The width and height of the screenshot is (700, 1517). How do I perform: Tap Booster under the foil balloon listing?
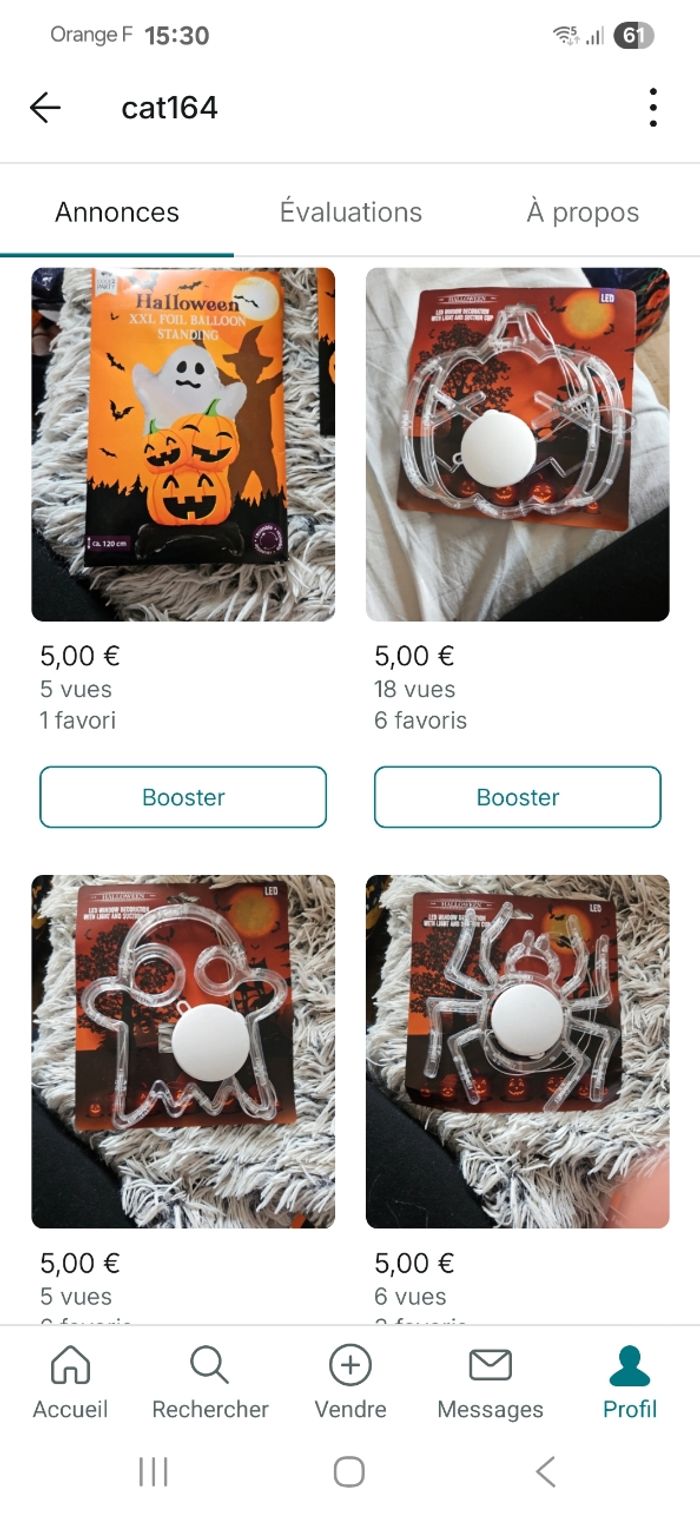coord(183,797)
